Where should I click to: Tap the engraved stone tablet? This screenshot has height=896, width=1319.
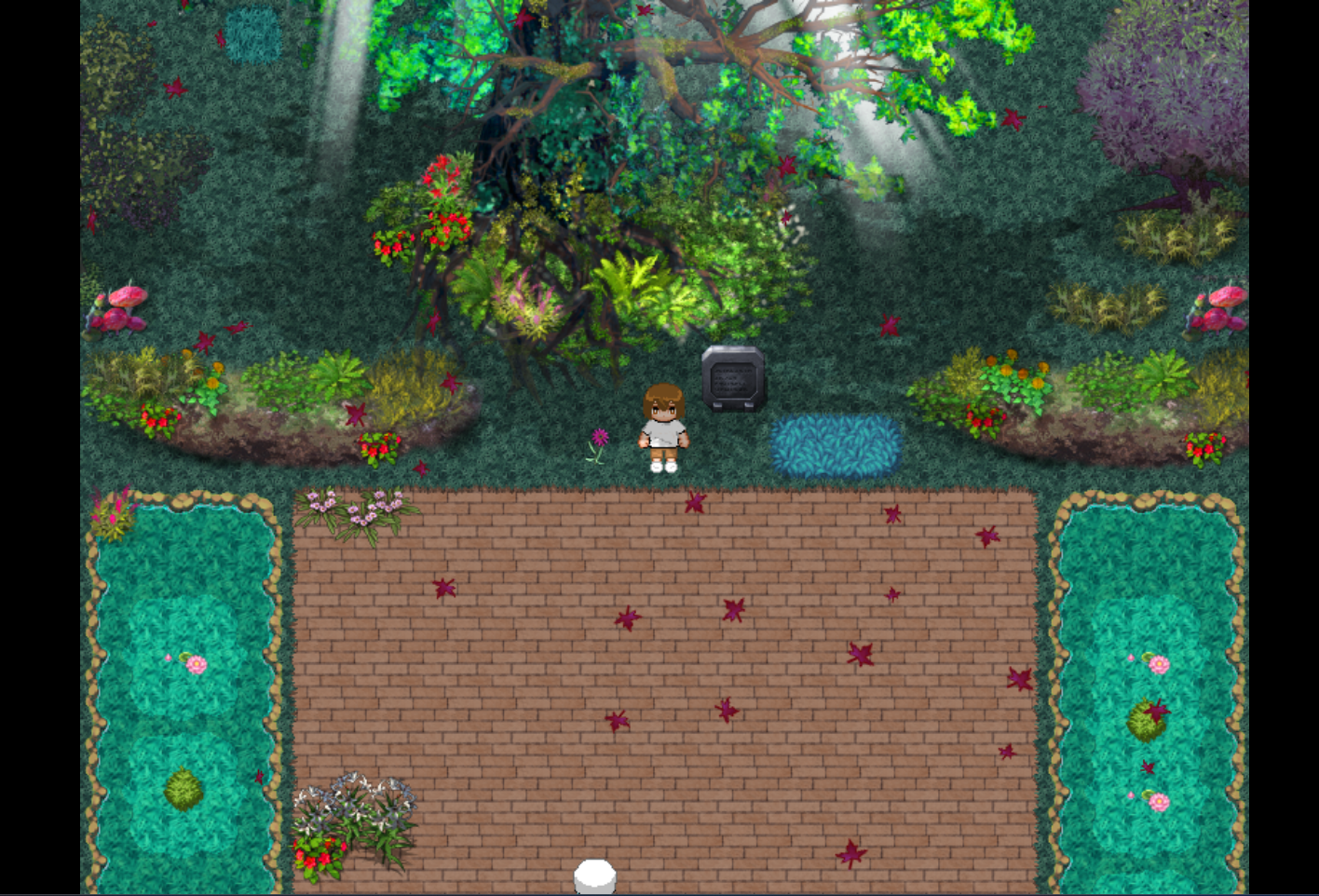click(734, 378)
